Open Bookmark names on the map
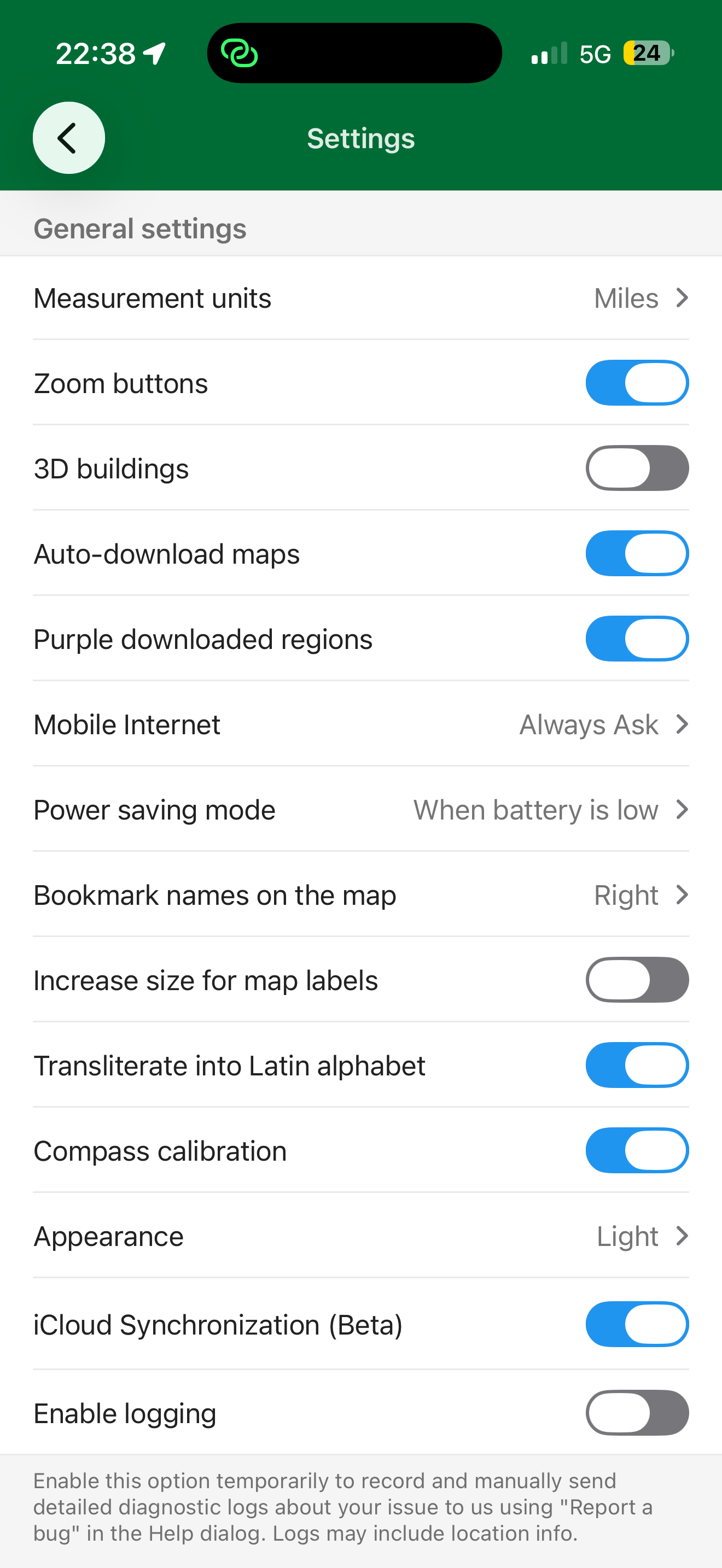Screen dimensions: 722x1568 pyautogui.click(x=360, y=895)
